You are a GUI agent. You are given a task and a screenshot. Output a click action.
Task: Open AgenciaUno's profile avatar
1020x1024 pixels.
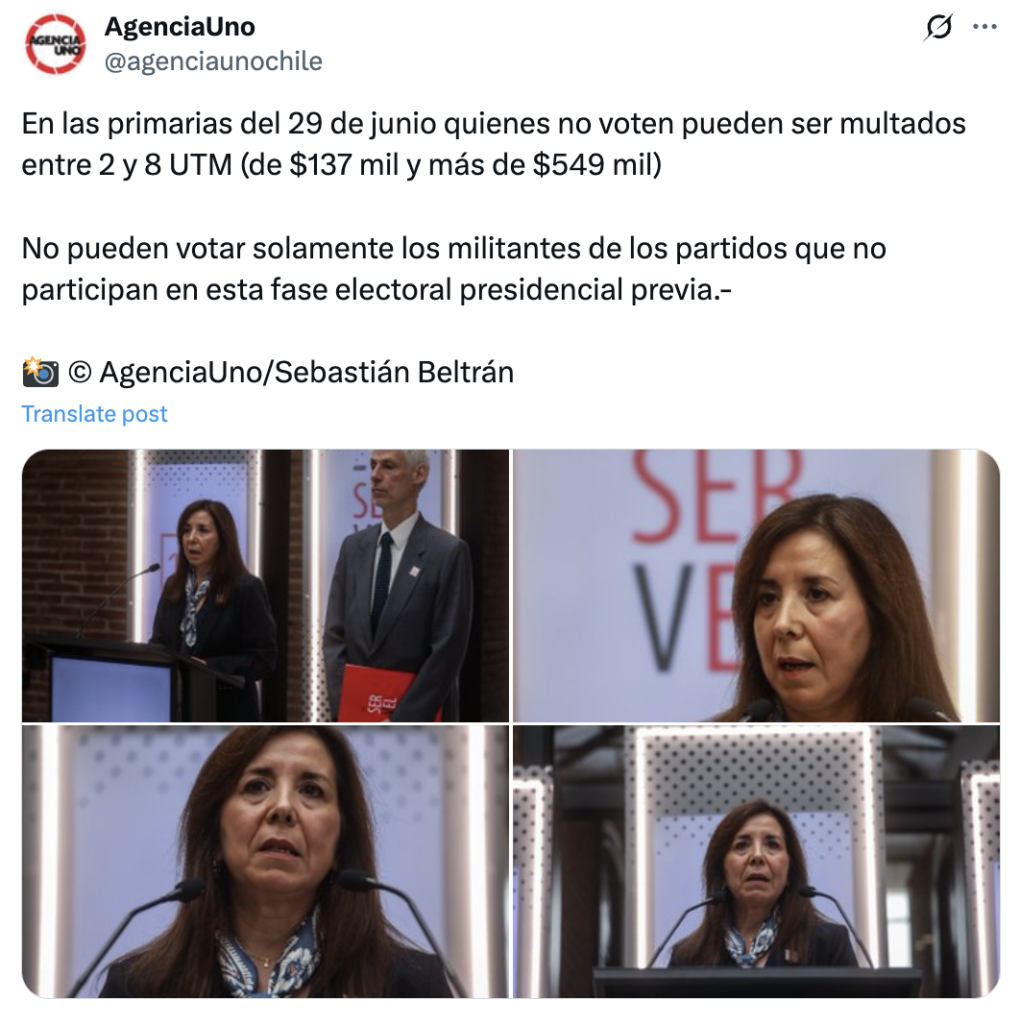point(55,45)
